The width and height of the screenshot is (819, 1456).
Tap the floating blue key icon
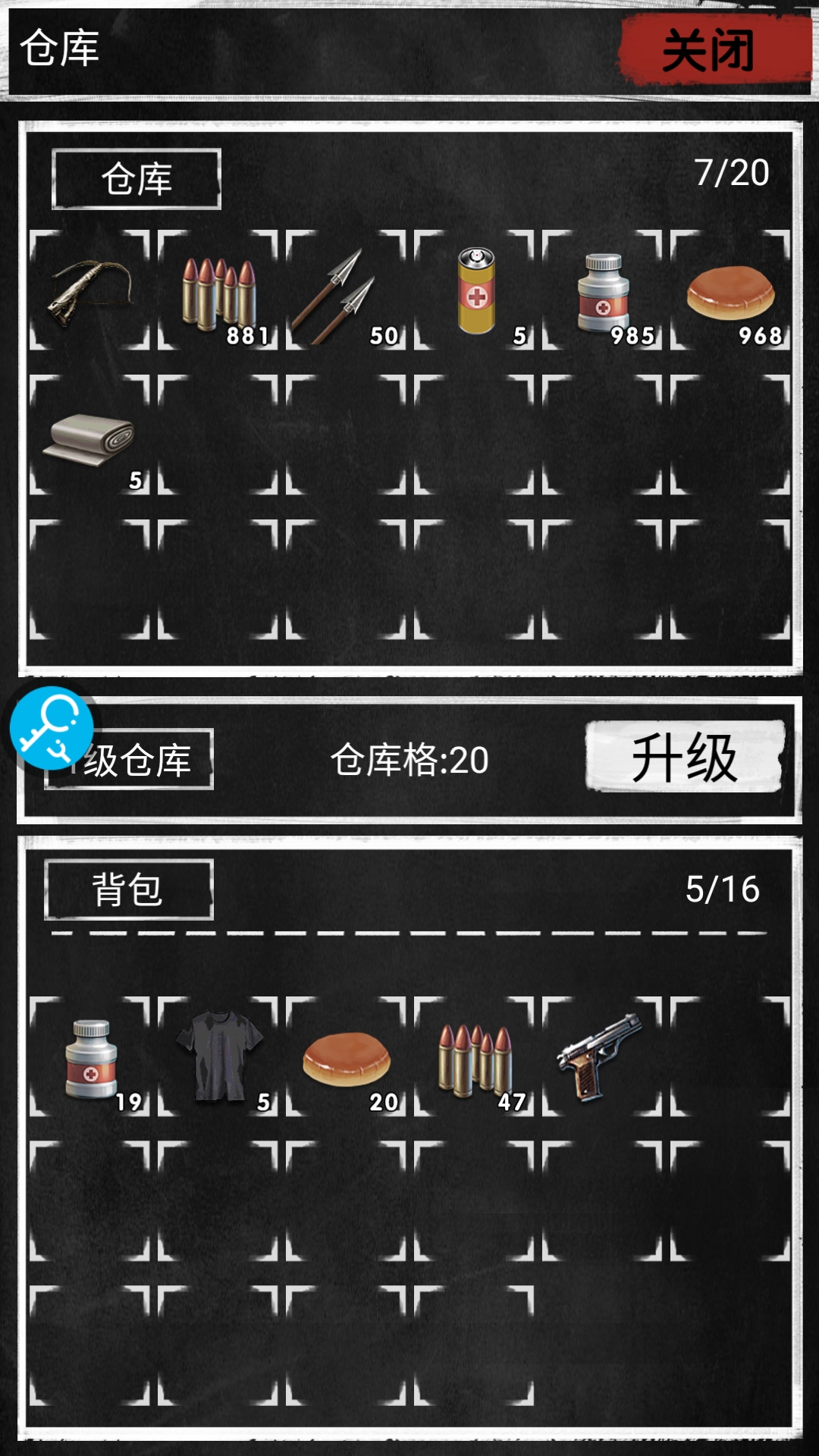[51, 728]
